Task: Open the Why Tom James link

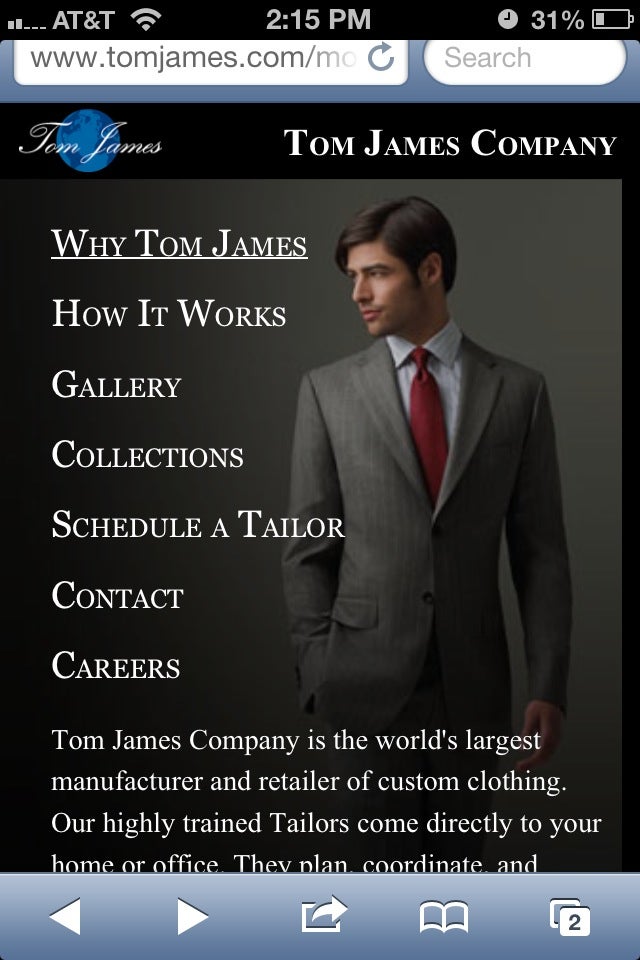Action: 179,243
